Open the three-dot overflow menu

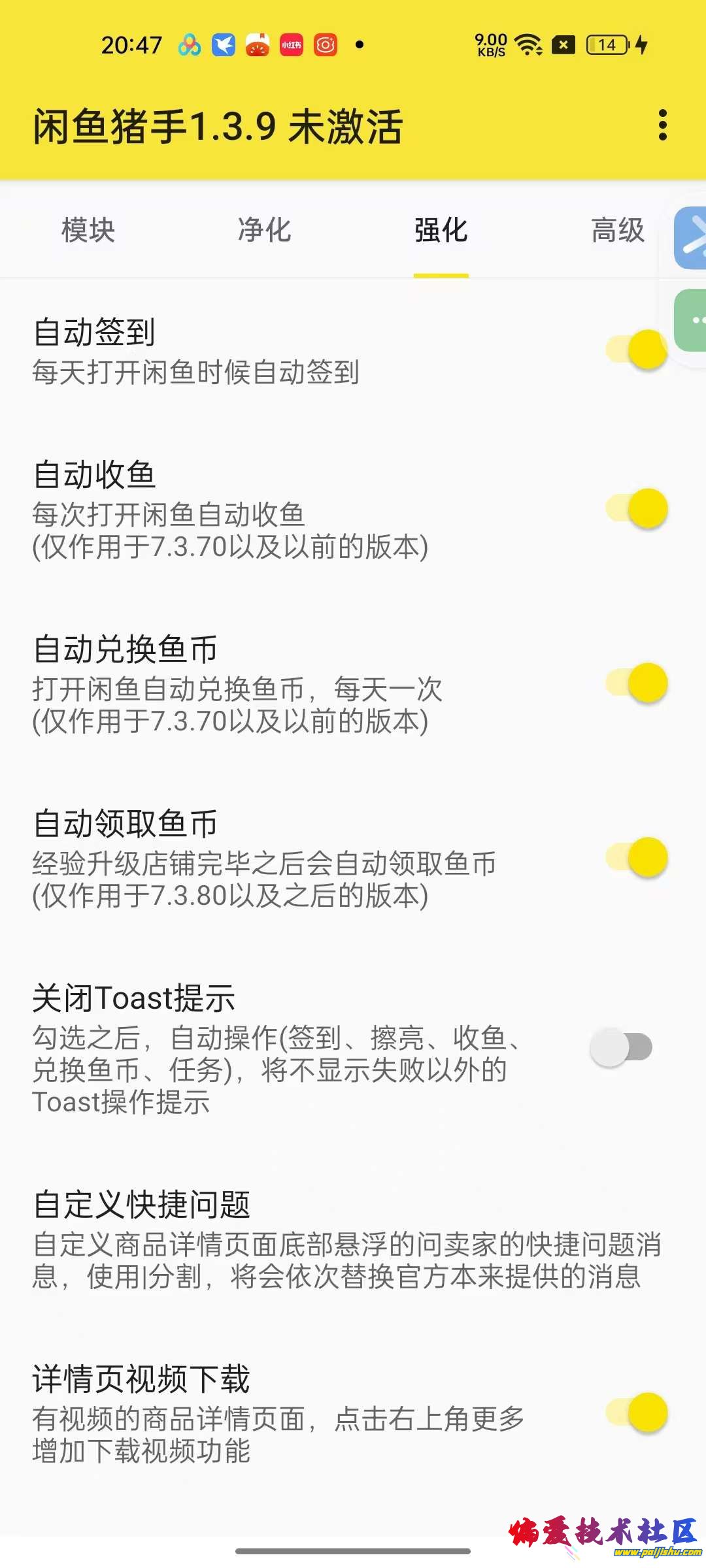click(x=662, y=125)
